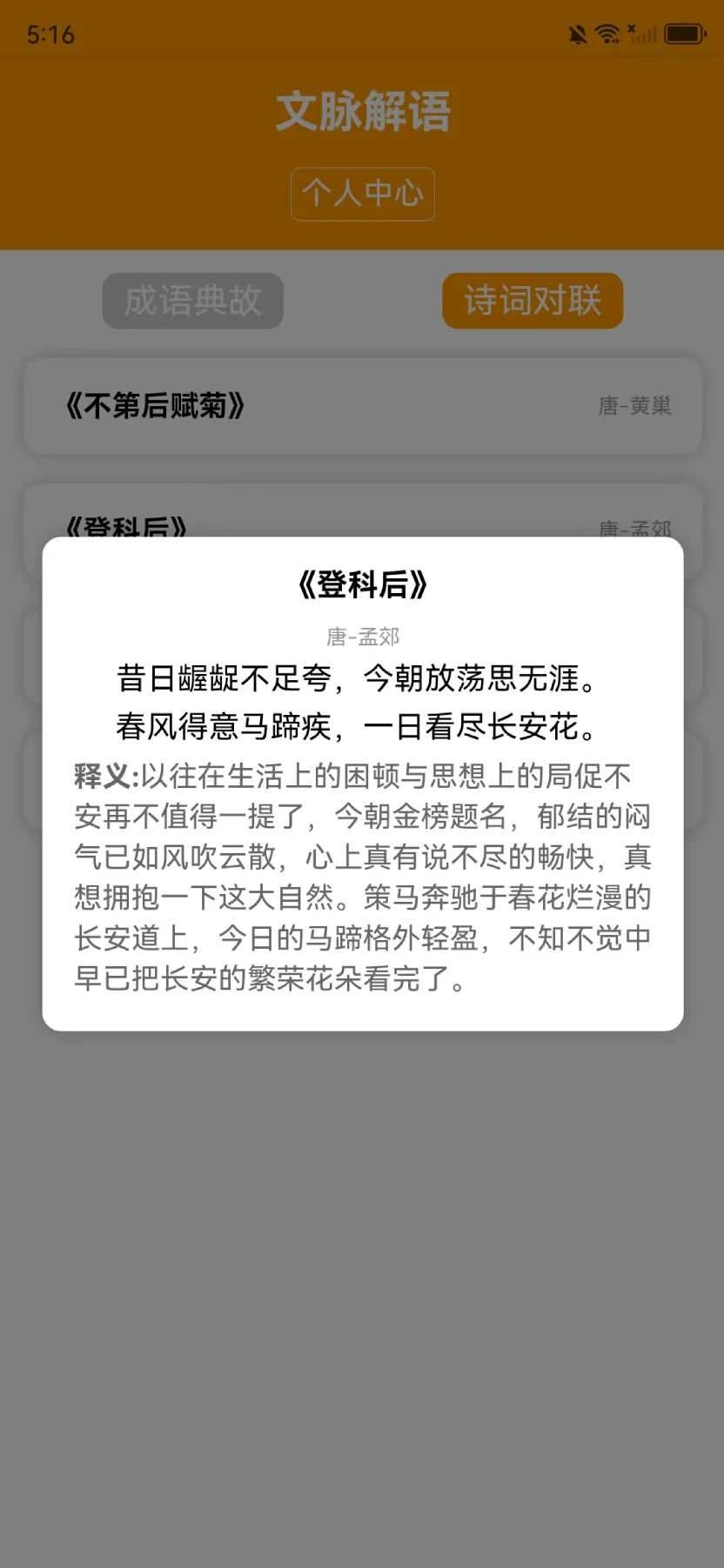Open the 个人中心 button
Image resolution: width=724 pixels, height=1568 pixels.
pos(362,194)
